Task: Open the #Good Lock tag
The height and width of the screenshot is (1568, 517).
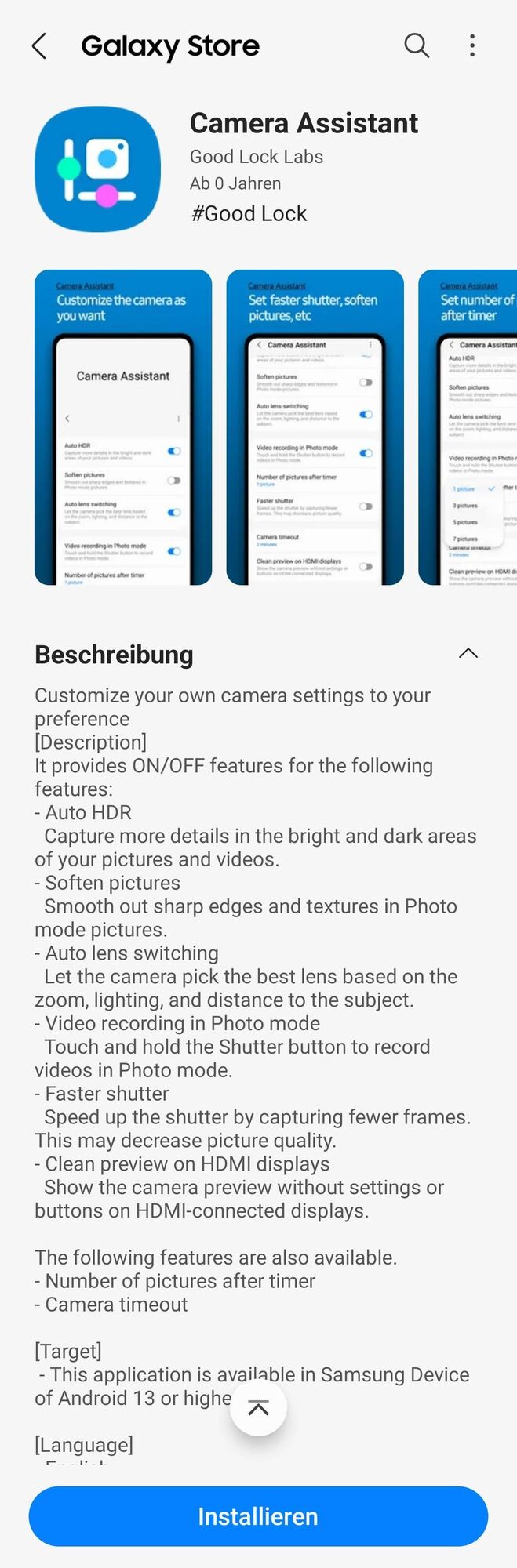Action: 249,213
